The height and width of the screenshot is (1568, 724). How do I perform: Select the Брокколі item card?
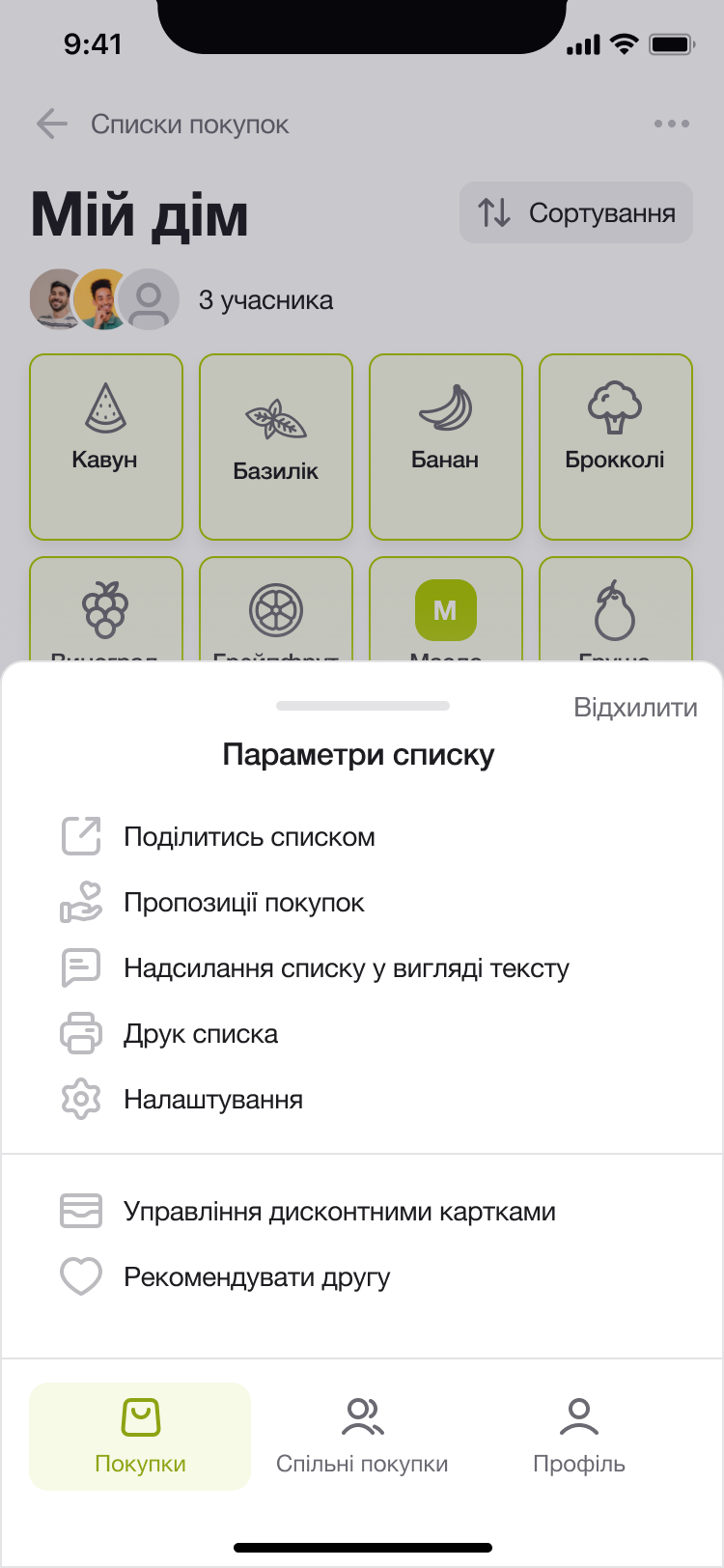(x=616, y=447)
